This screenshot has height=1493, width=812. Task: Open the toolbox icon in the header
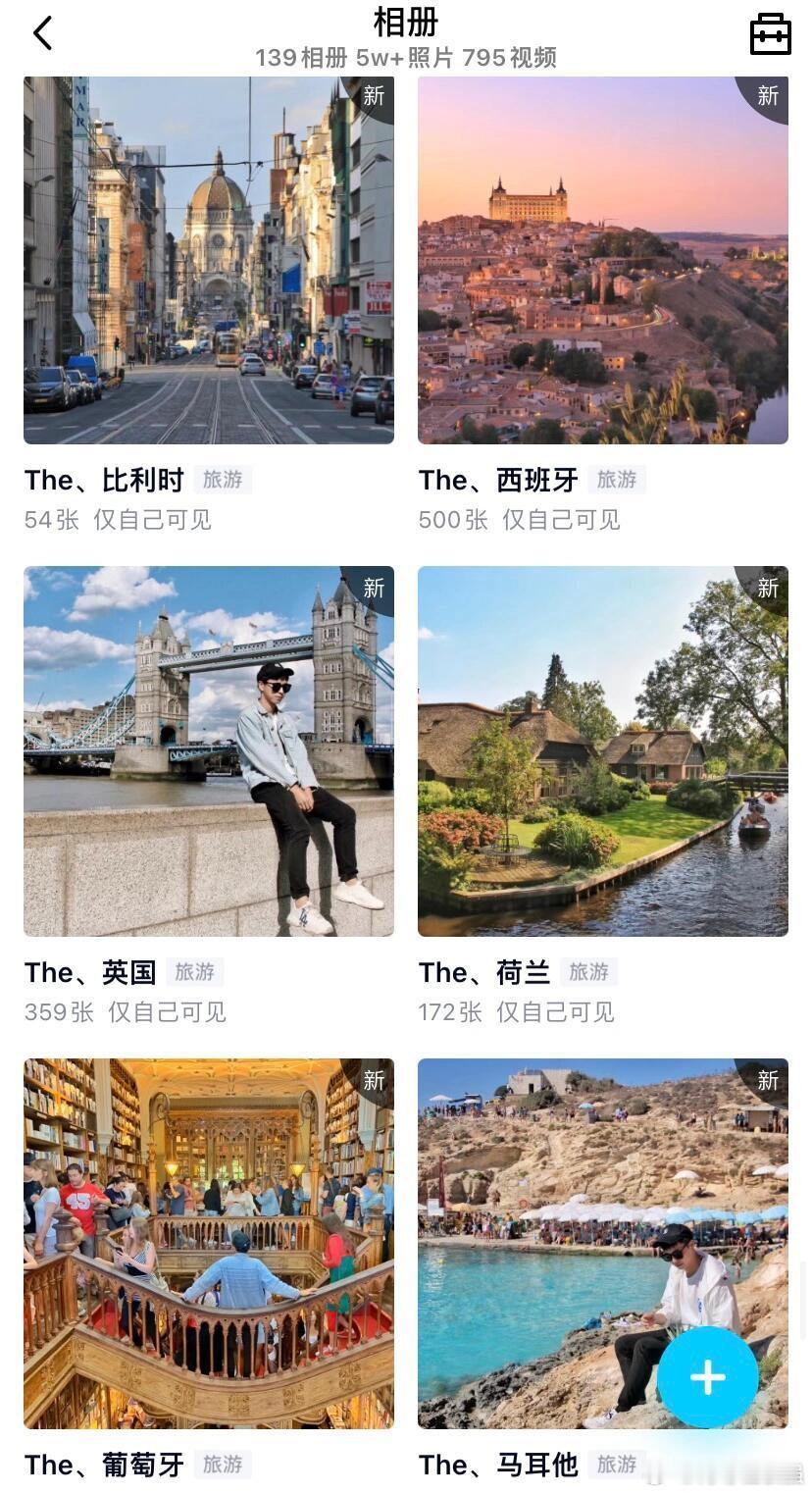point(770,34)
